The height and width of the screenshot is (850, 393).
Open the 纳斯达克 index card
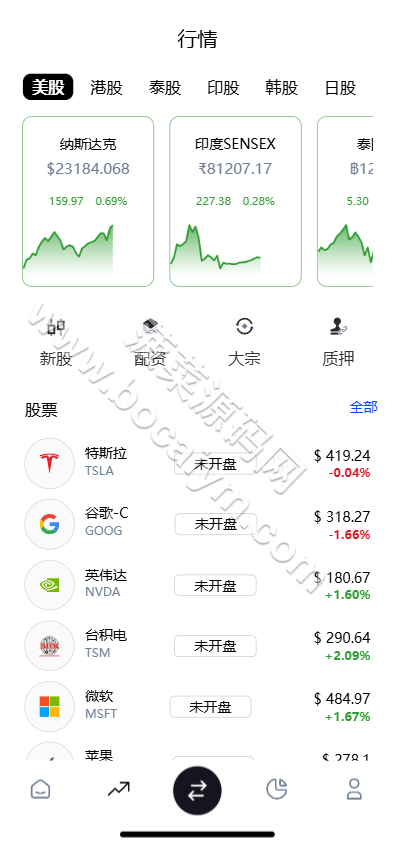tap(88, 201)
